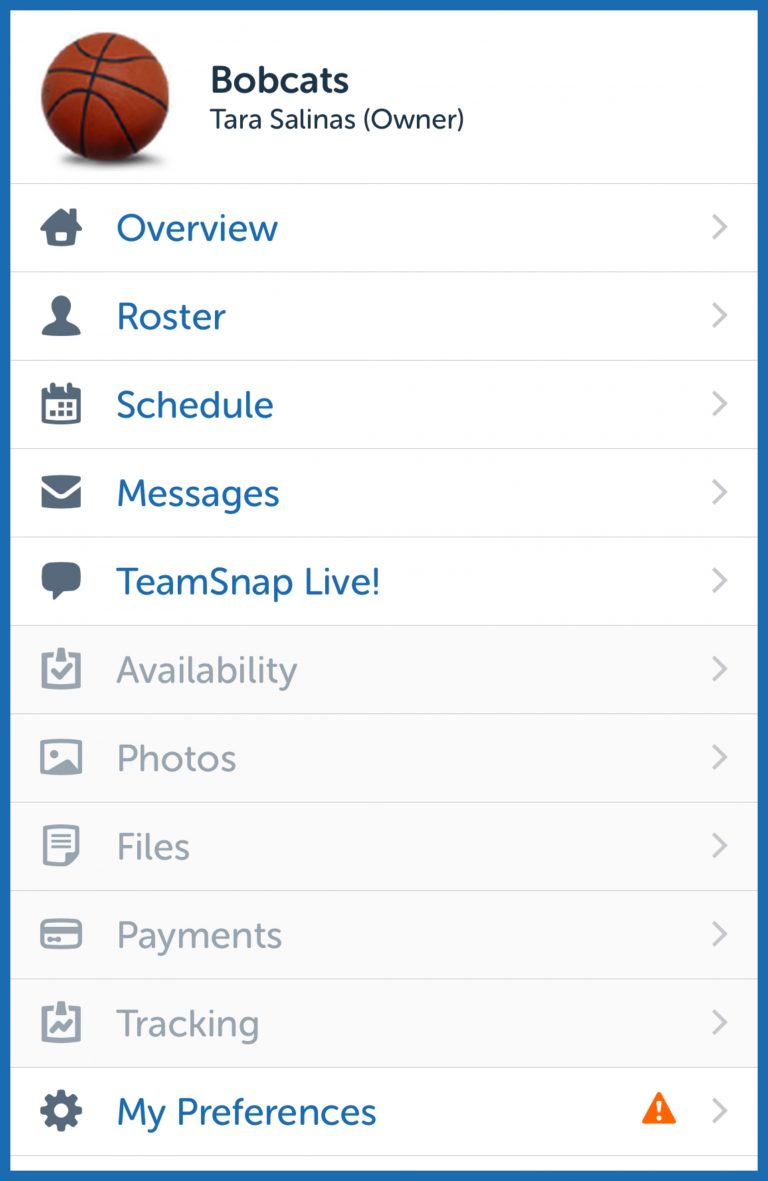Open My Preferences settings
Screen dimensions: 768x1181
pos(246,1112)
